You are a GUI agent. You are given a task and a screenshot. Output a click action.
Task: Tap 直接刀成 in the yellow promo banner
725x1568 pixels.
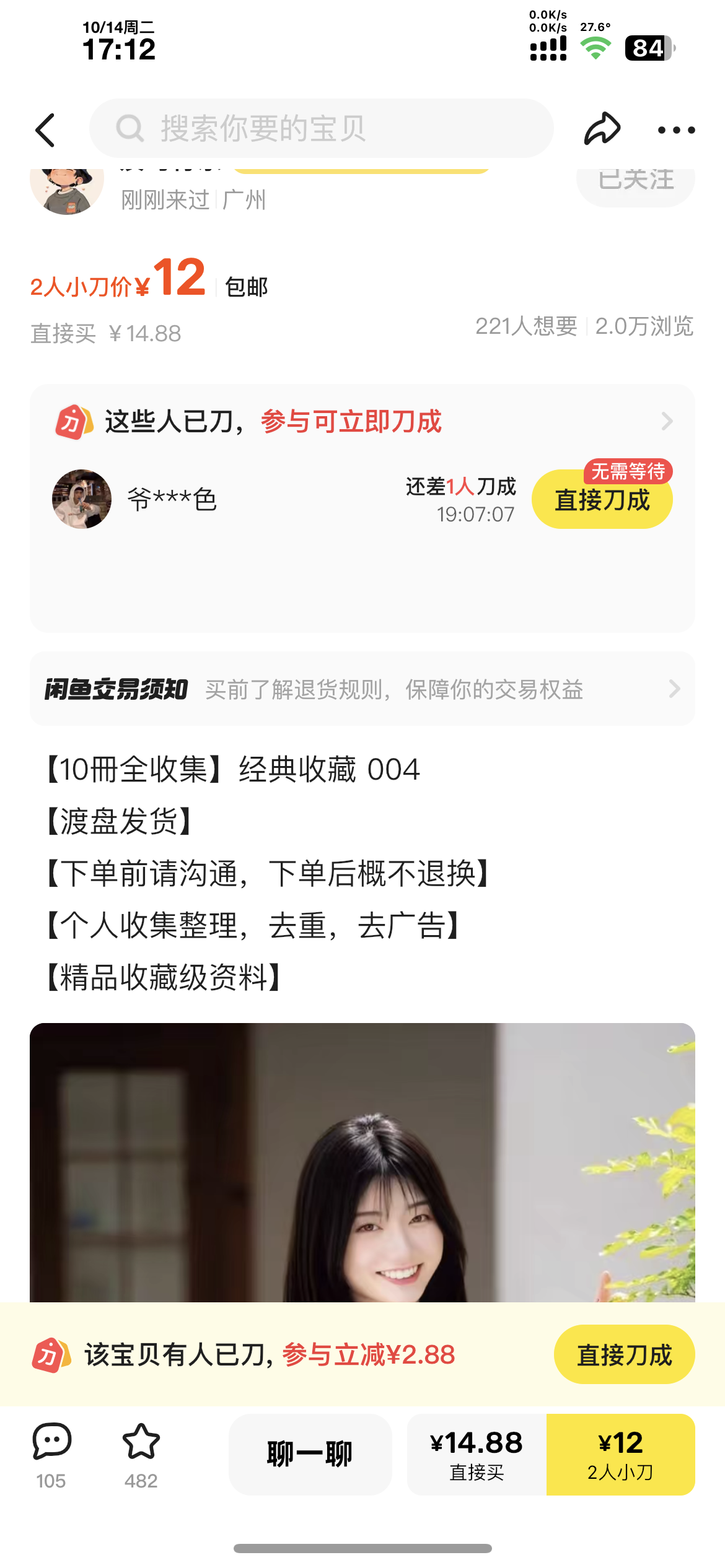tap(624, 1355)
